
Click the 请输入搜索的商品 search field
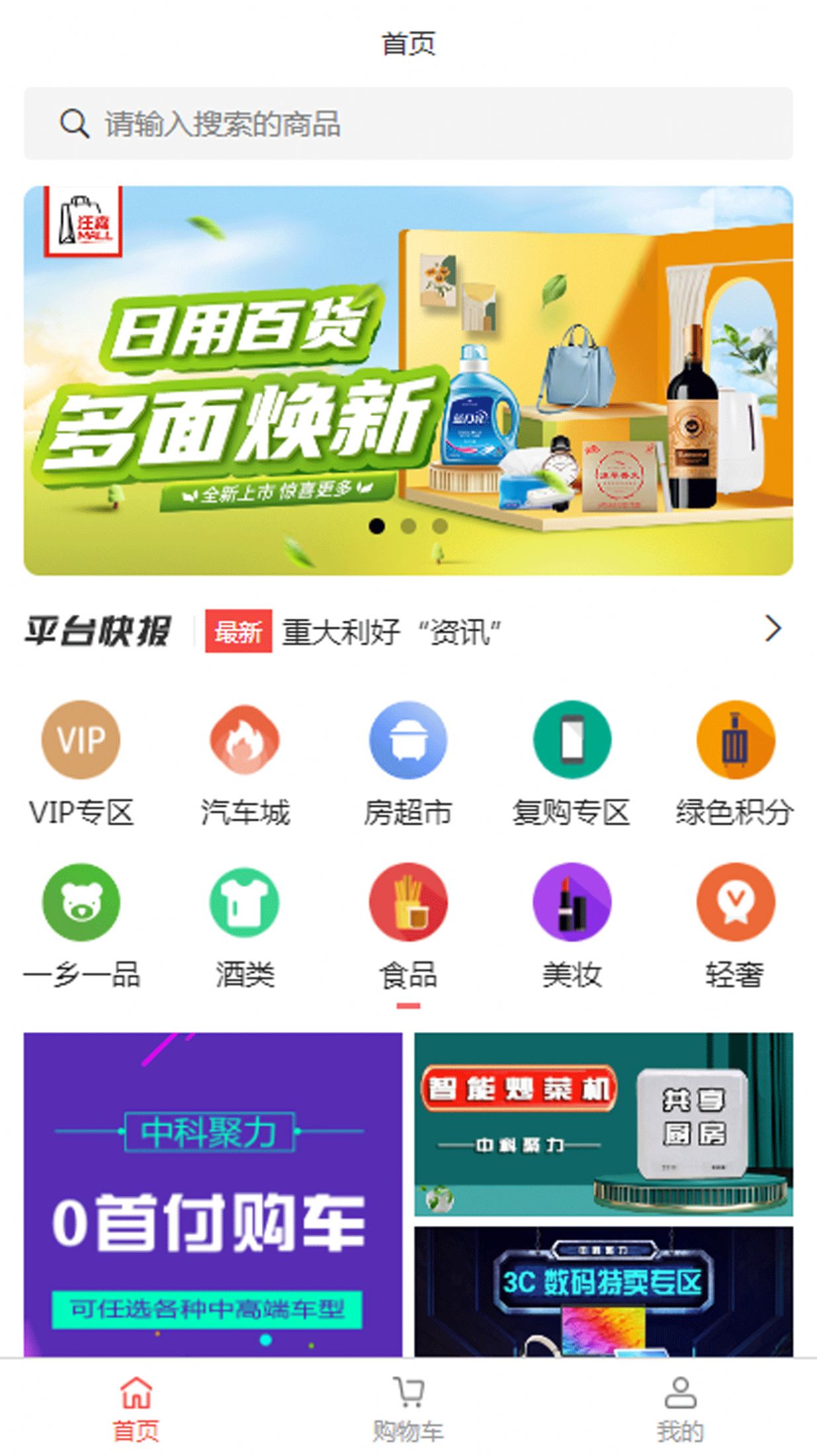tap(265, 126)
